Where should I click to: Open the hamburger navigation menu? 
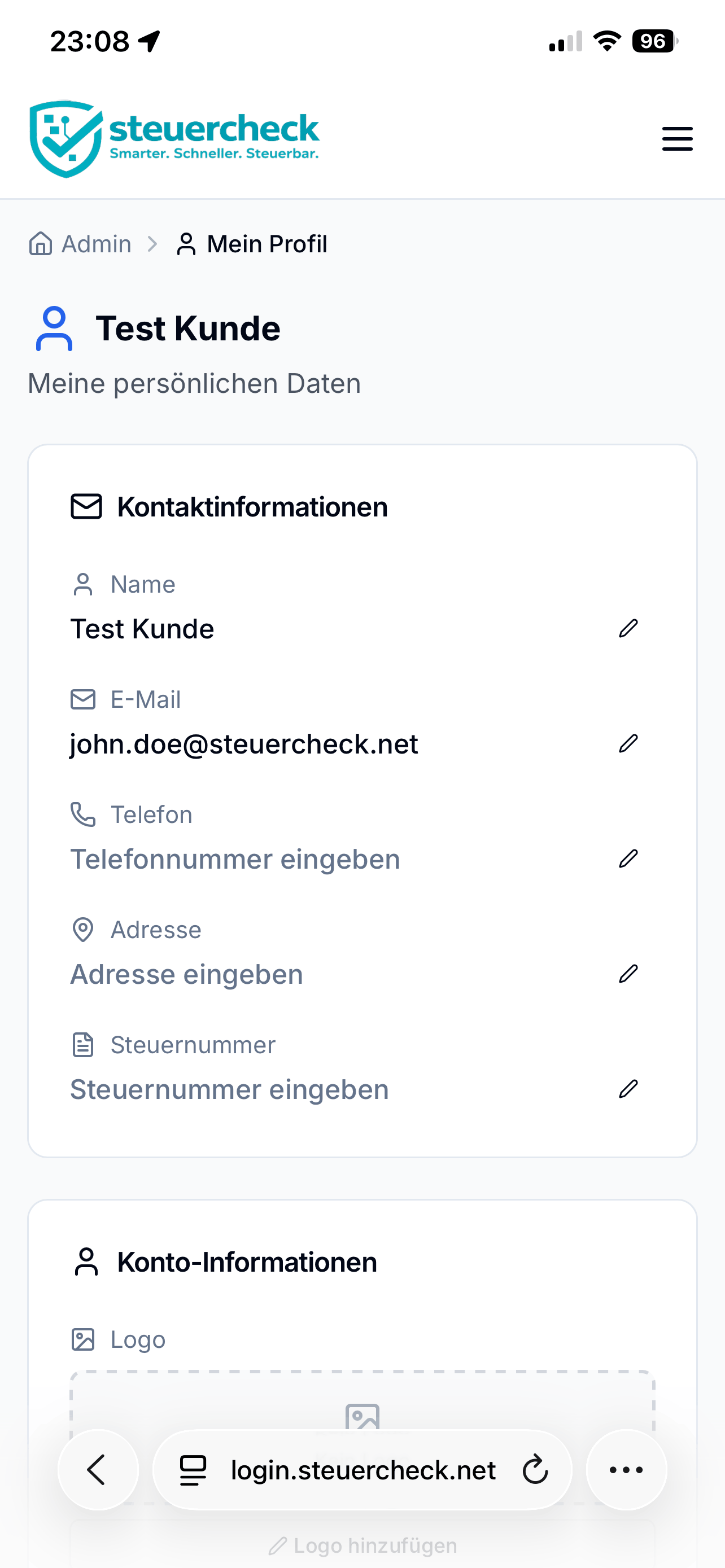pos(677,139)
